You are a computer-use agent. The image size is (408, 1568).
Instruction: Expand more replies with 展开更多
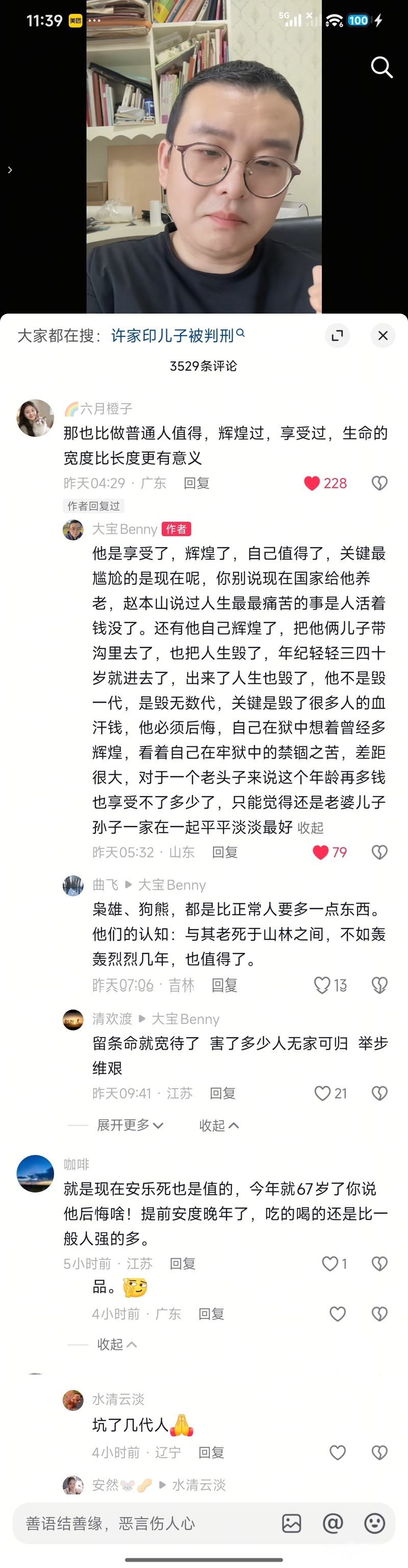click(x=131, y=1125)
